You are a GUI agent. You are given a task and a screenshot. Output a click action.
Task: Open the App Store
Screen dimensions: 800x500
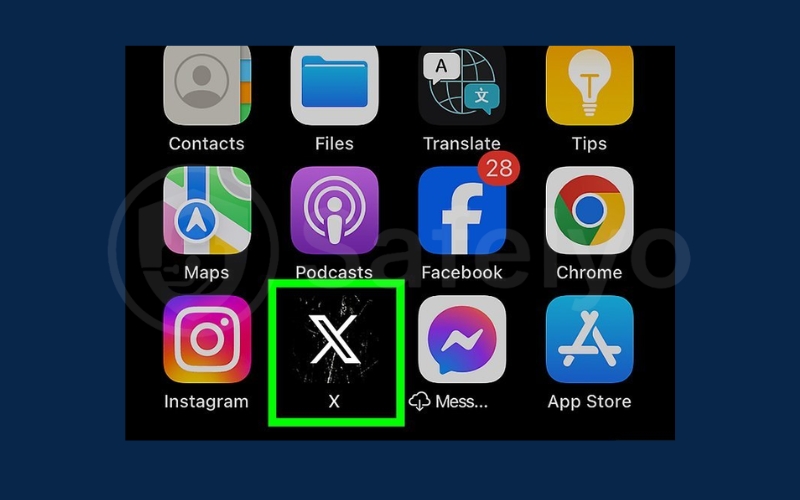589,339
